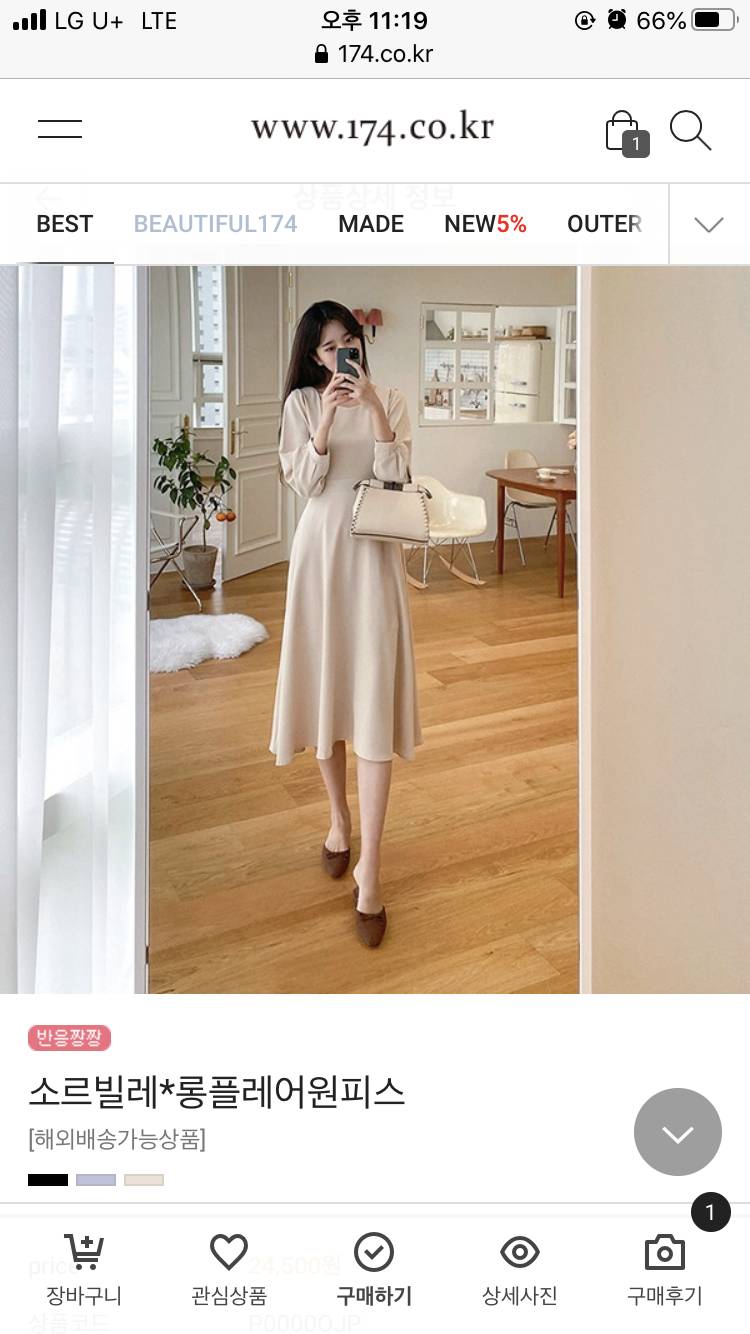Image resolution: width=750 pixels, height=1334 pixels.
Task: Select the lavender color swatch
Action: pos(96,1180)
